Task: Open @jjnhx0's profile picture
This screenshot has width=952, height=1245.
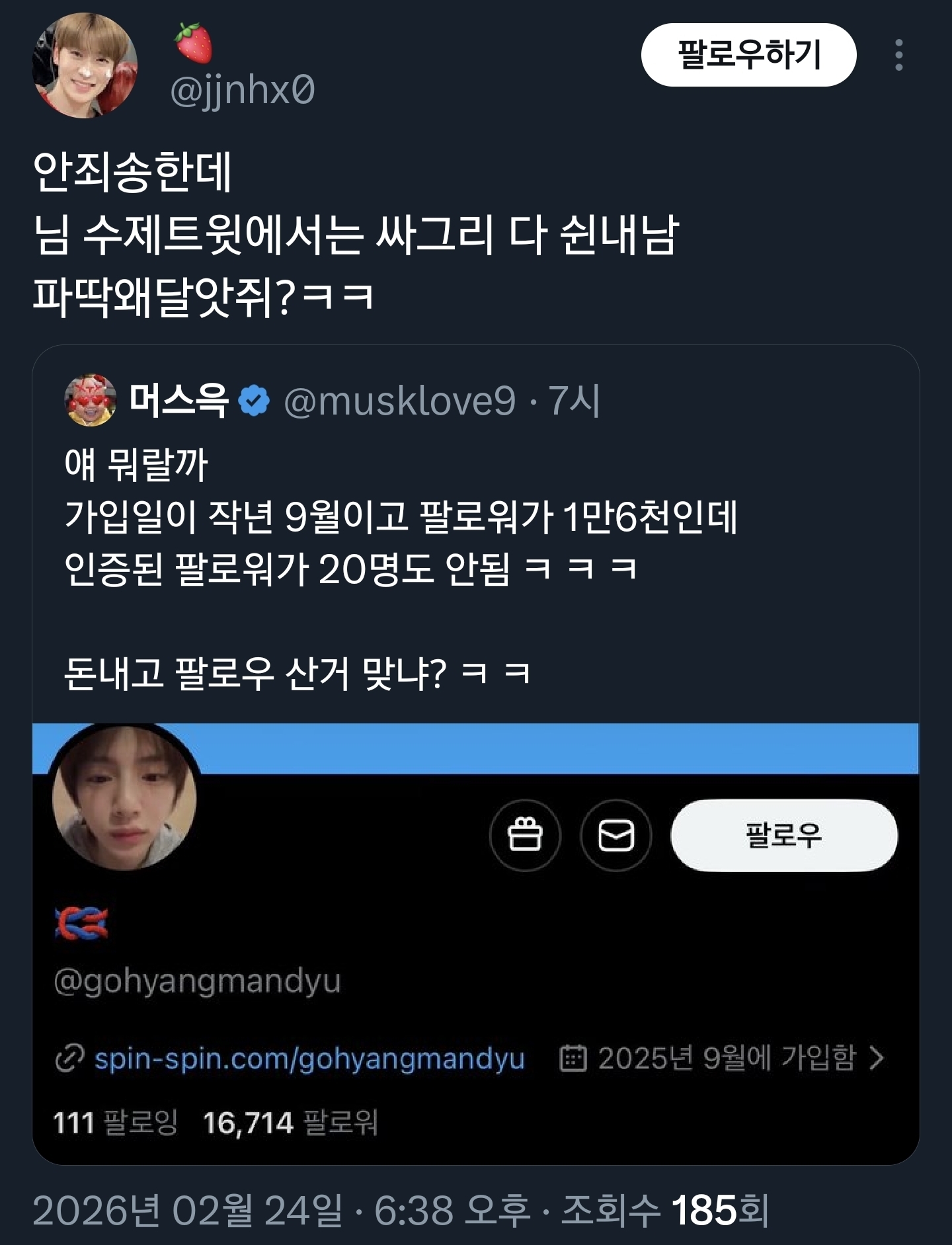Action: [x=85, y=65]
